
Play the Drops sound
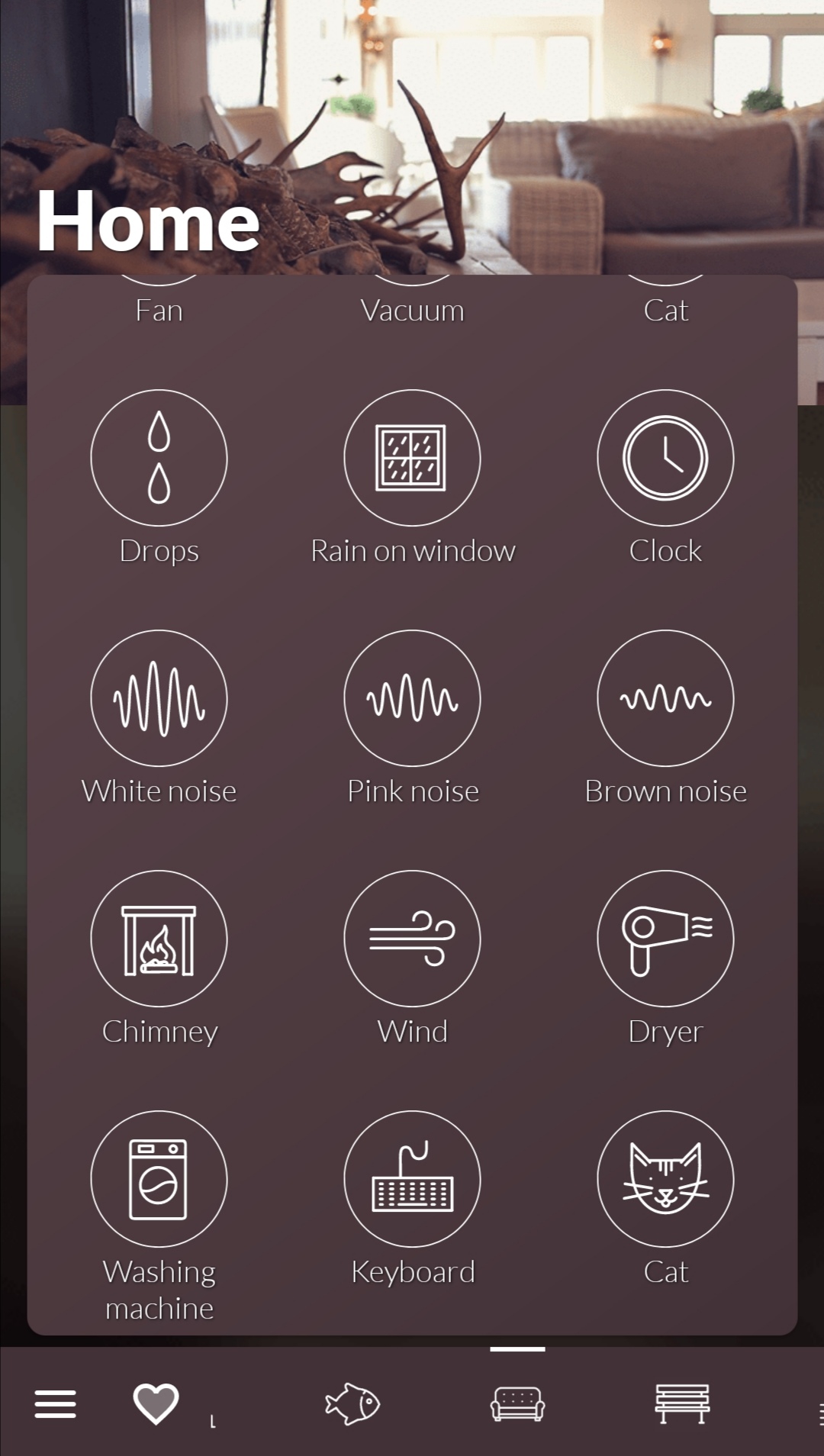click(x=159, y=458)
